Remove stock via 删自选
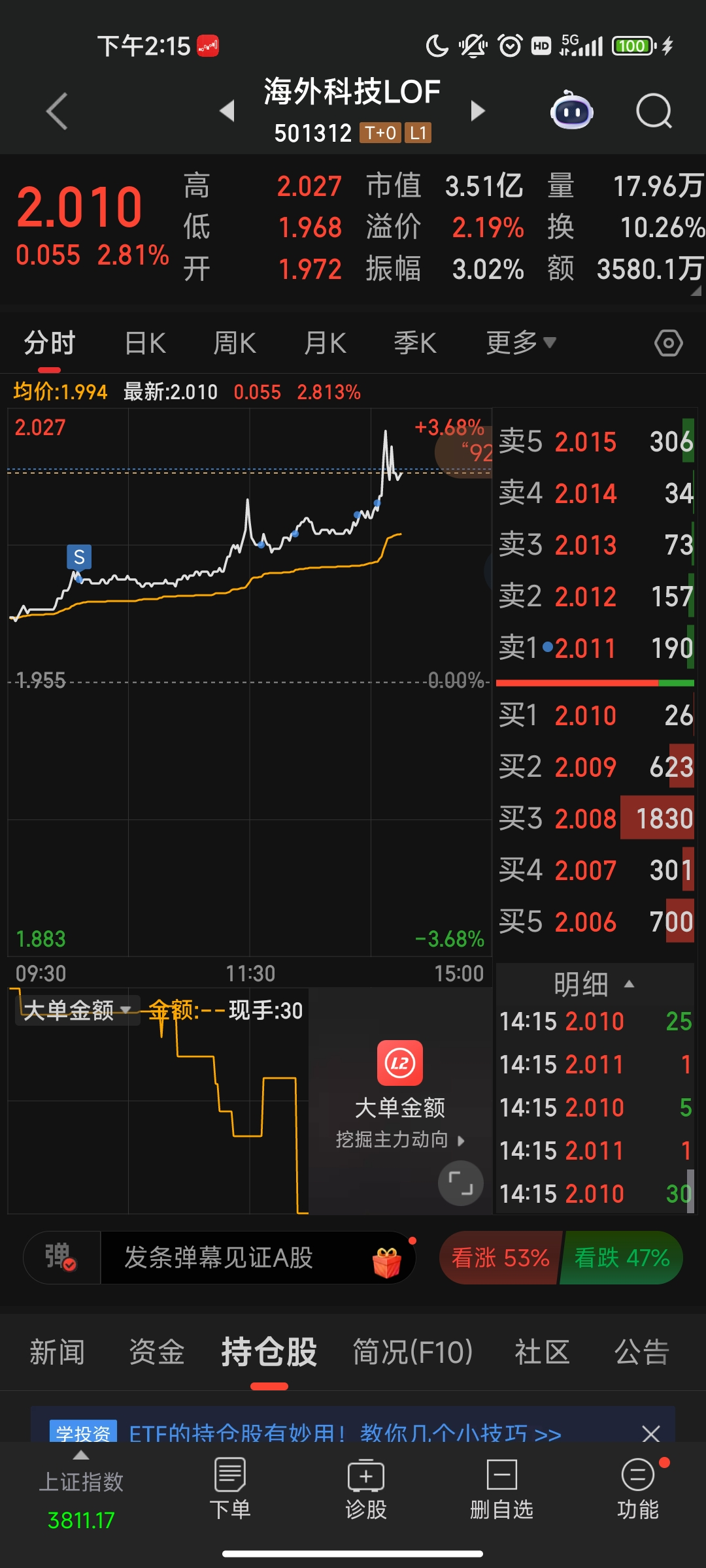Image resolution: width=706 pixels, height=1568 pixels. (501, 1488)
